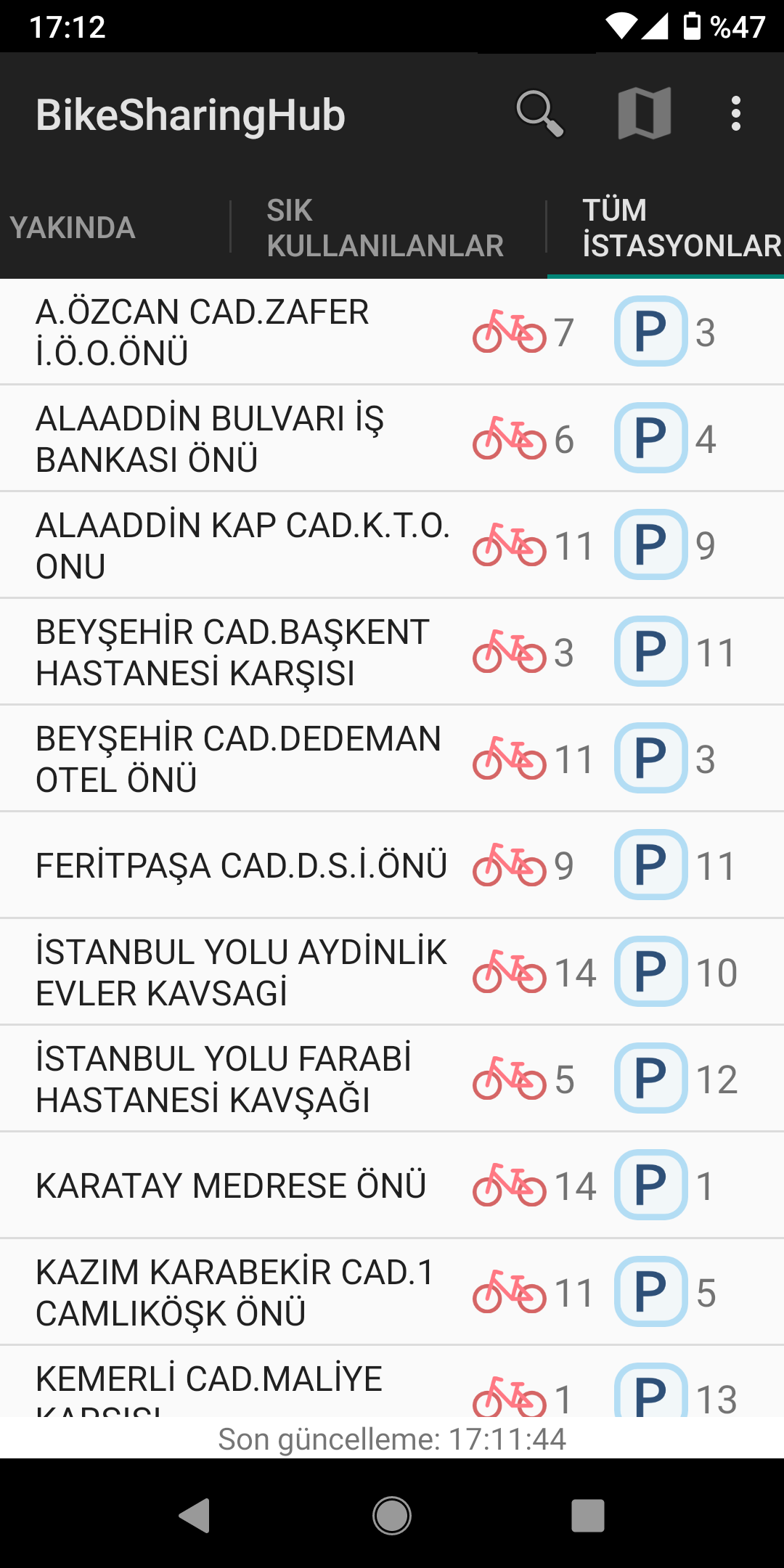Open the overflow menu
The image size is (784, 1568).
[736, 114]
